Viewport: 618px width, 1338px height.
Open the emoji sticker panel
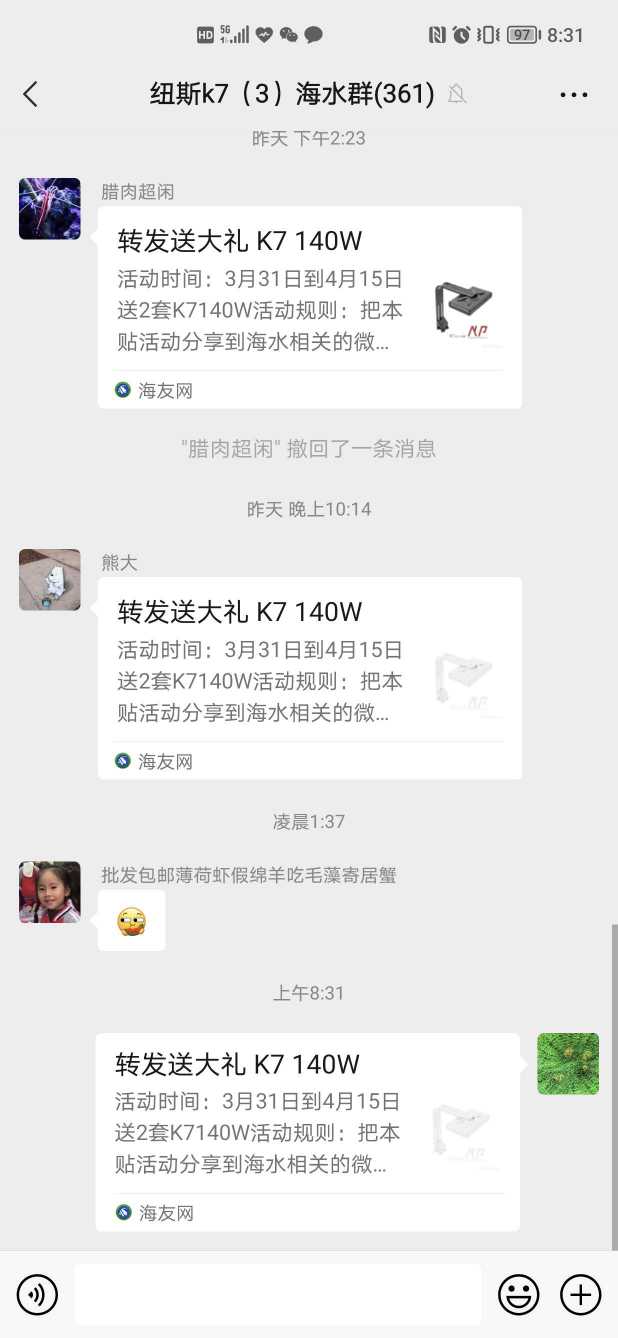click(518, 1295)
